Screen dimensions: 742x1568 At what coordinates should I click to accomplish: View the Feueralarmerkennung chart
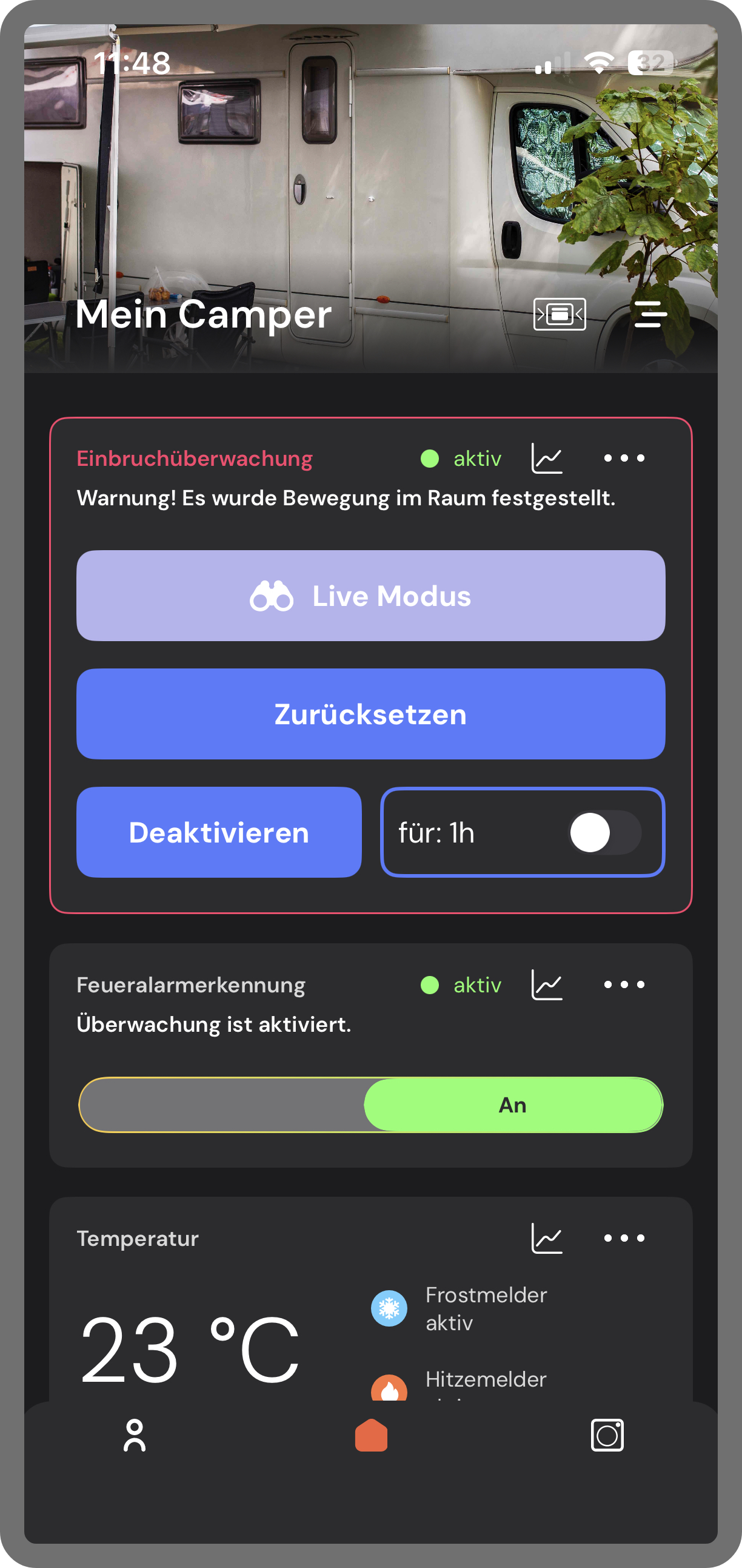(547, 985)
